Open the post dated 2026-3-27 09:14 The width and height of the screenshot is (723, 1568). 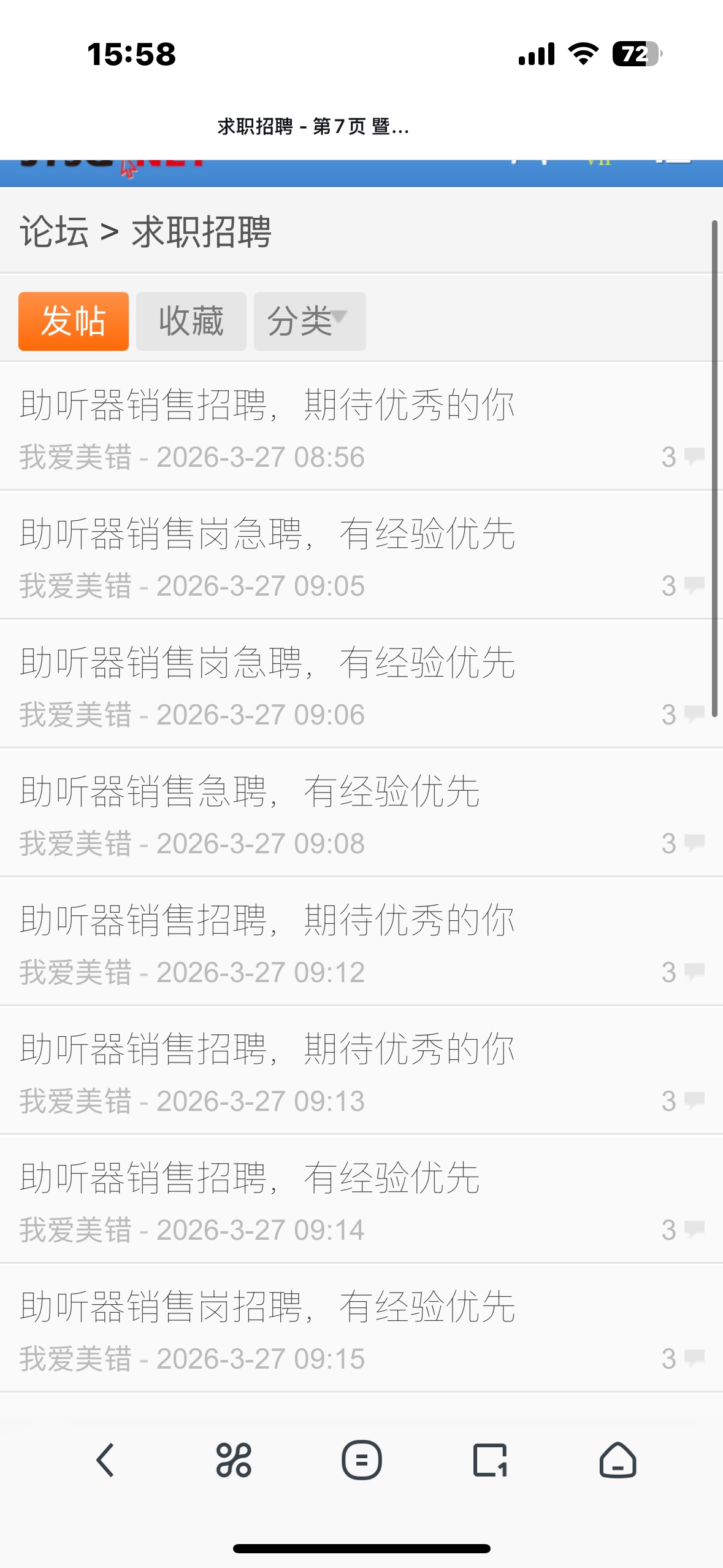point(250,1178)
